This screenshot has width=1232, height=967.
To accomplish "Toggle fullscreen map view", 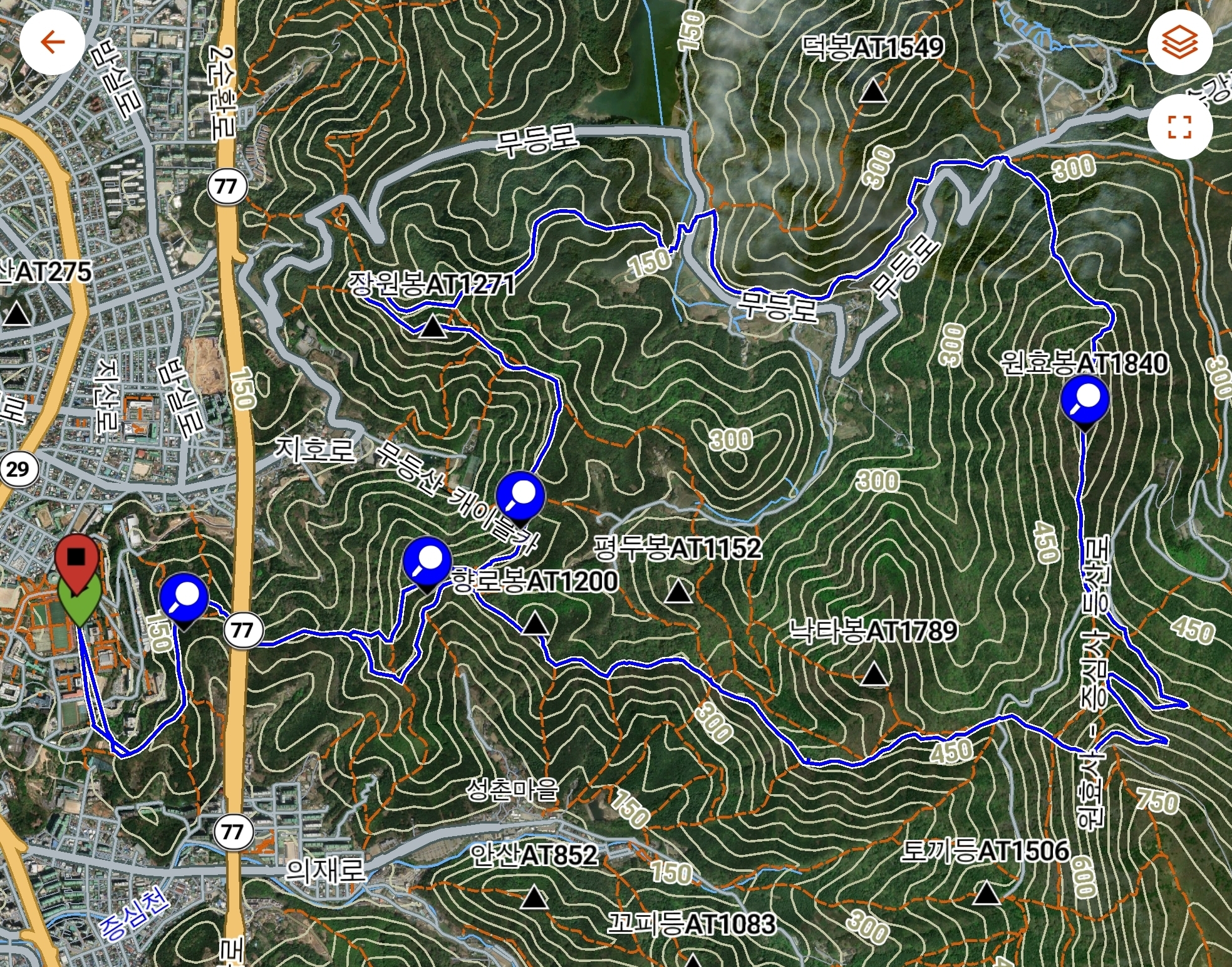I will pos(1179,127).
